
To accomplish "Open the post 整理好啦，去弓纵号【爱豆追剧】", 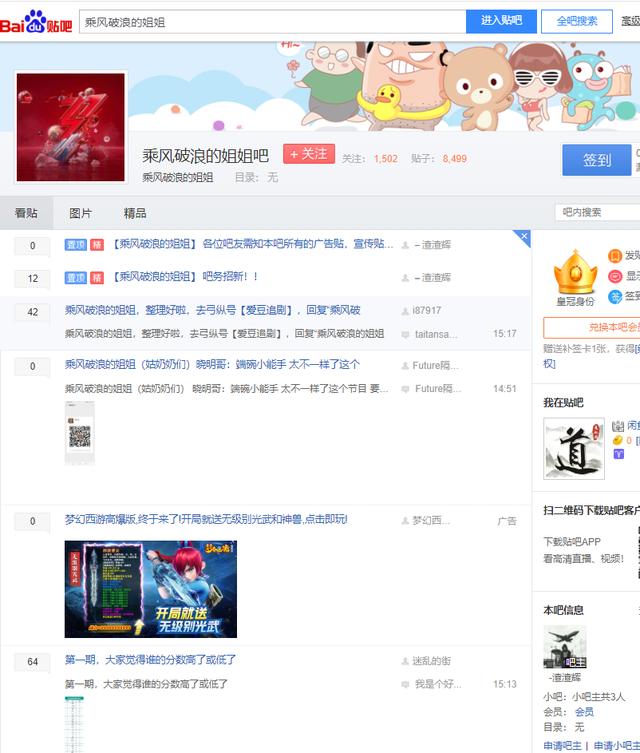I will tap(212, 310).
